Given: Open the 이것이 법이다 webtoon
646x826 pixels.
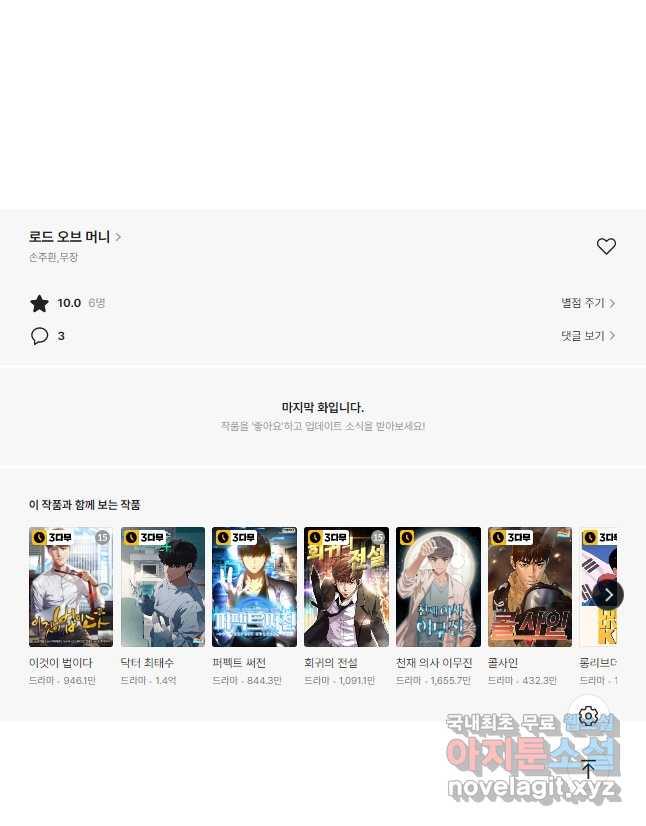Looking at the screenshot, I should [71, 588].
